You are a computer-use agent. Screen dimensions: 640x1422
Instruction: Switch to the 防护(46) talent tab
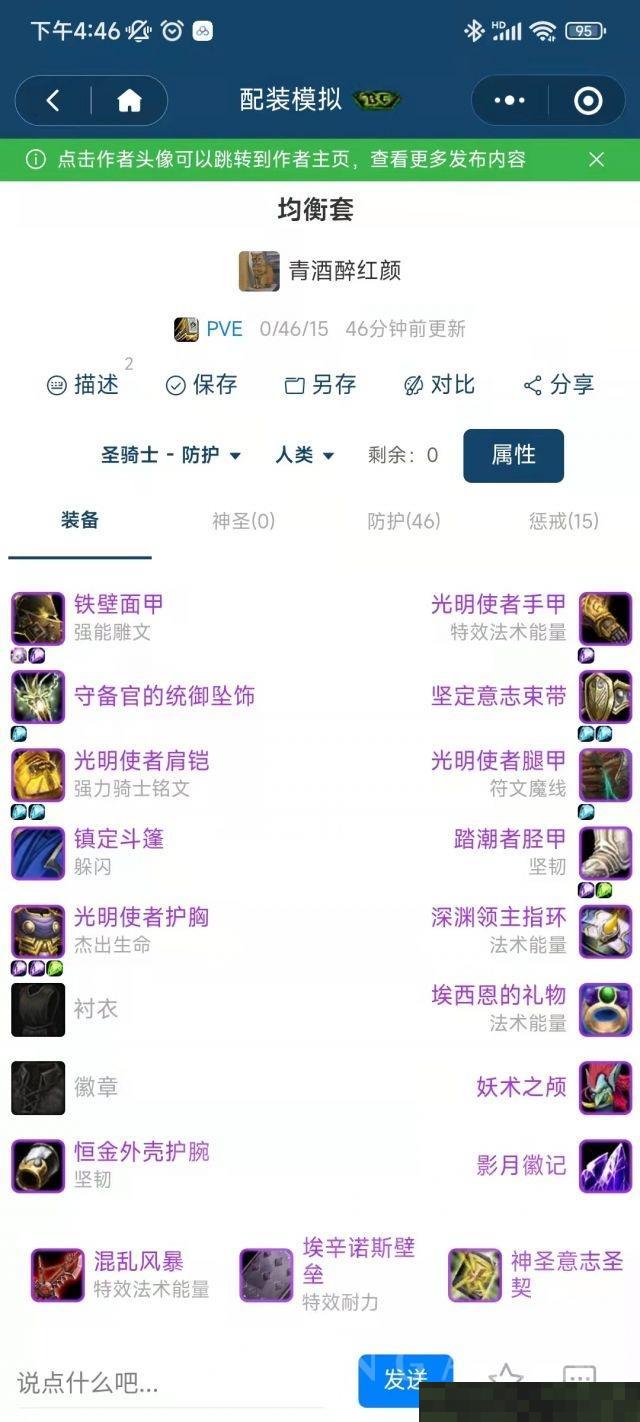click(x=403, y=520)
